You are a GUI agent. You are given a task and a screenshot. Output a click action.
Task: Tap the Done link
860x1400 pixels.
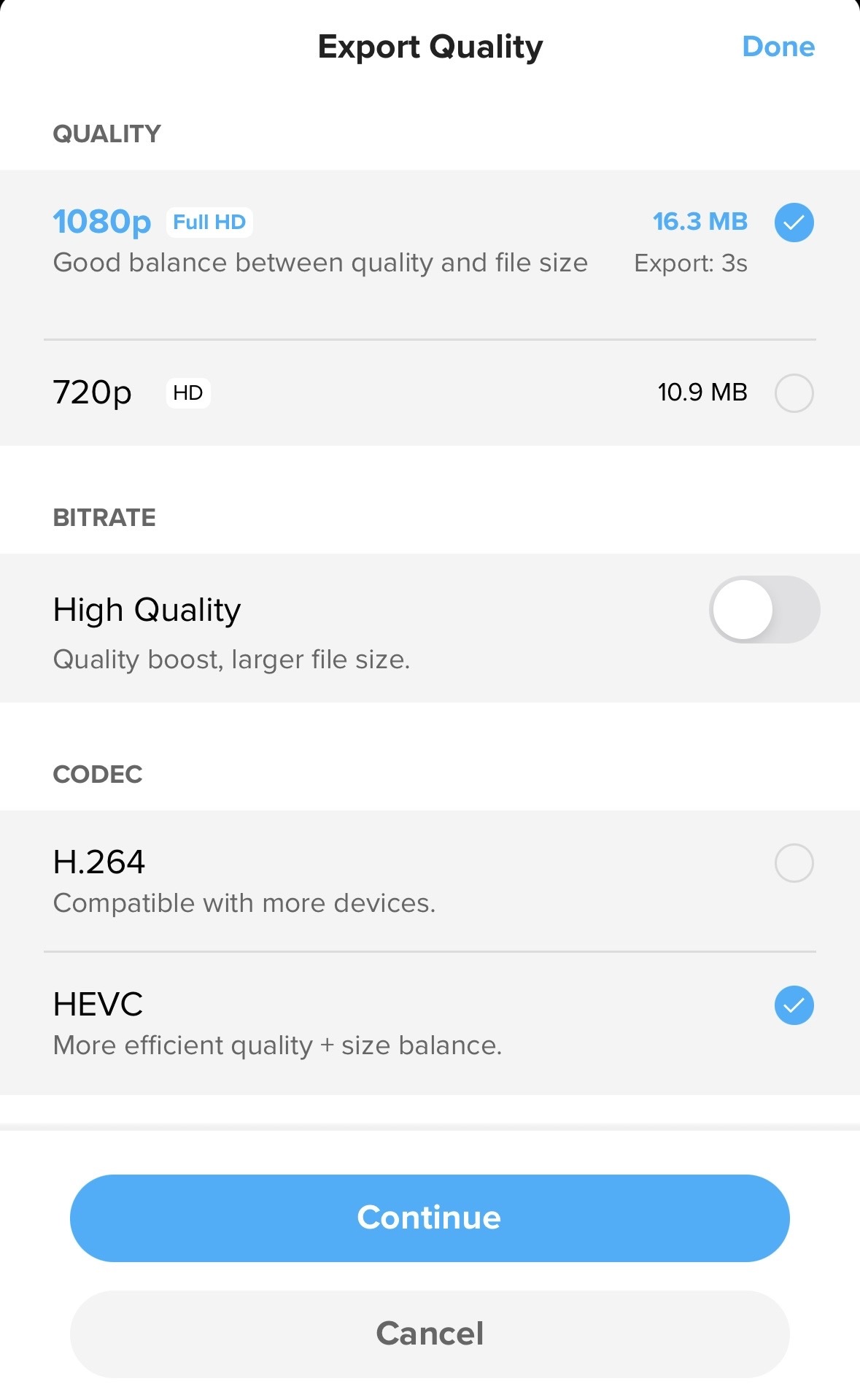click(778, 46)
